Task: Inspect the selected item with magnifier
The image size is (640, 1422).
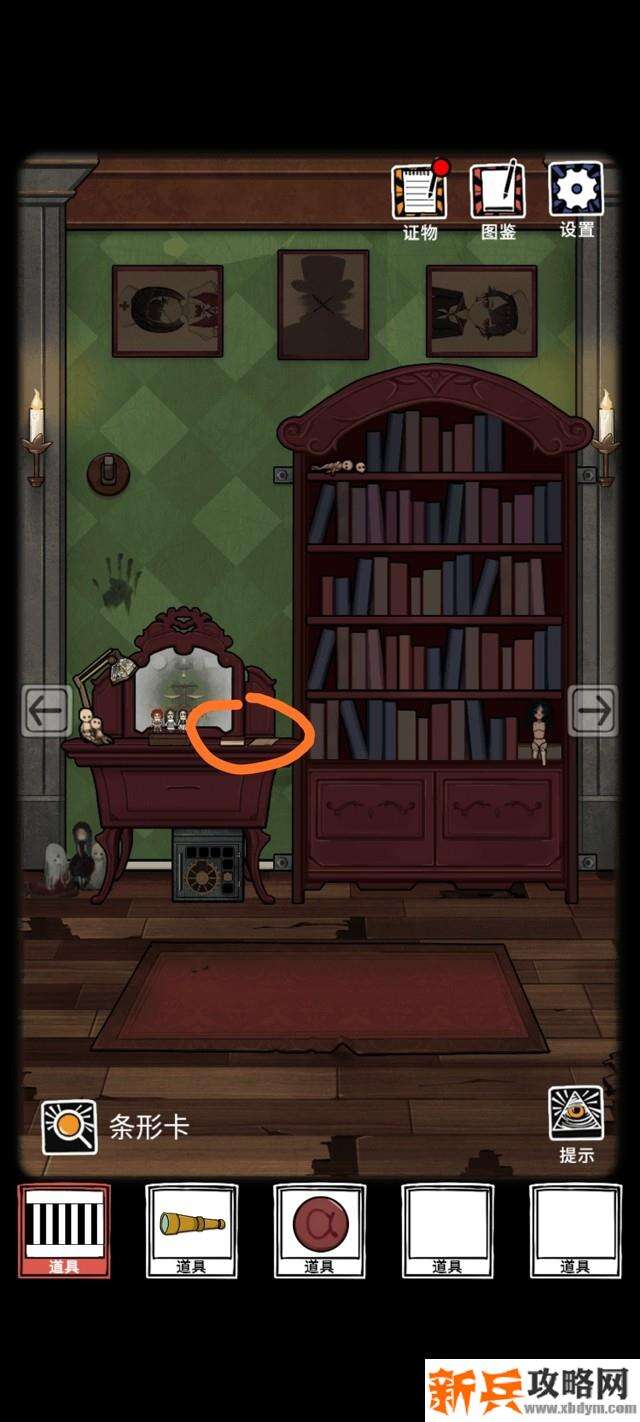Action: (x=69, y=1127)
